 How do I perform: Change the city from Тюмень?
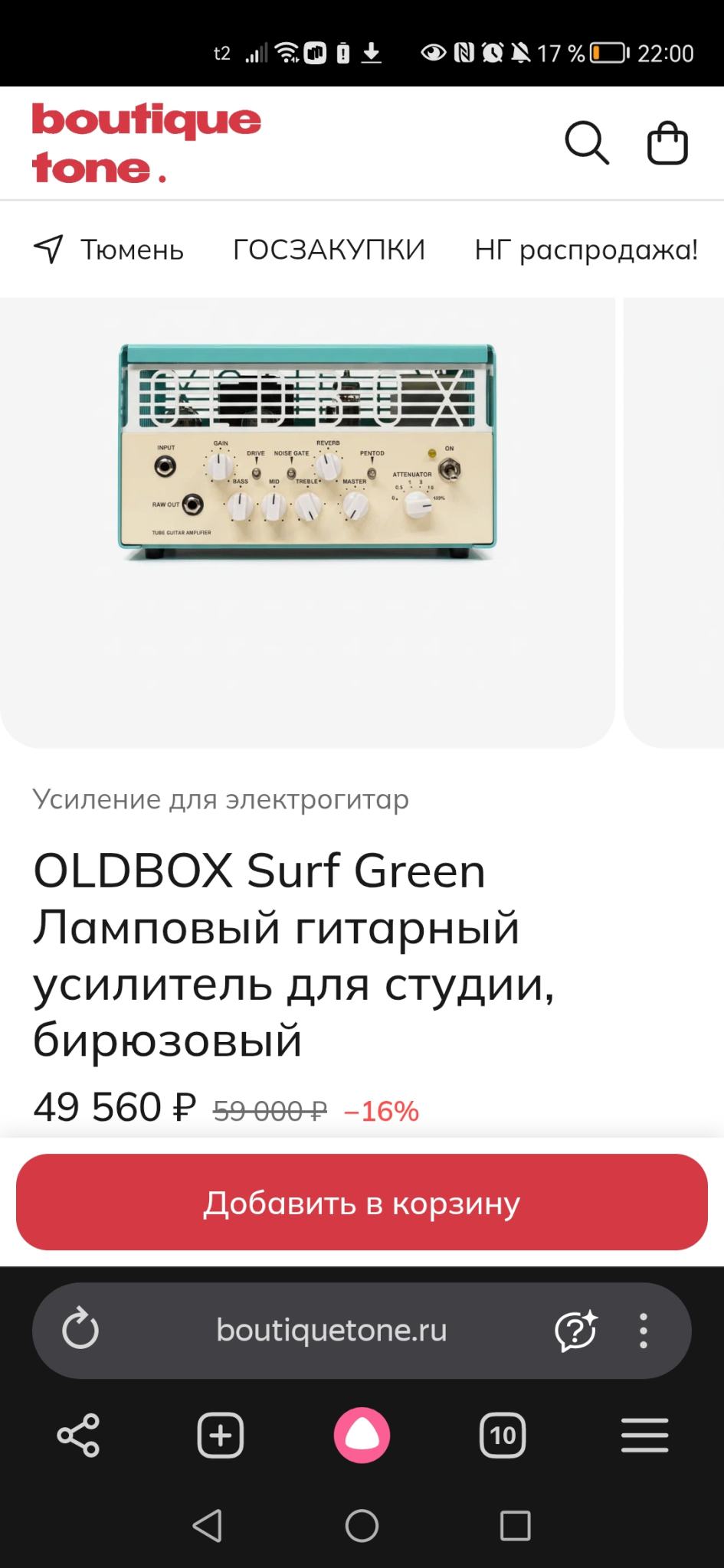pos(109,250)
